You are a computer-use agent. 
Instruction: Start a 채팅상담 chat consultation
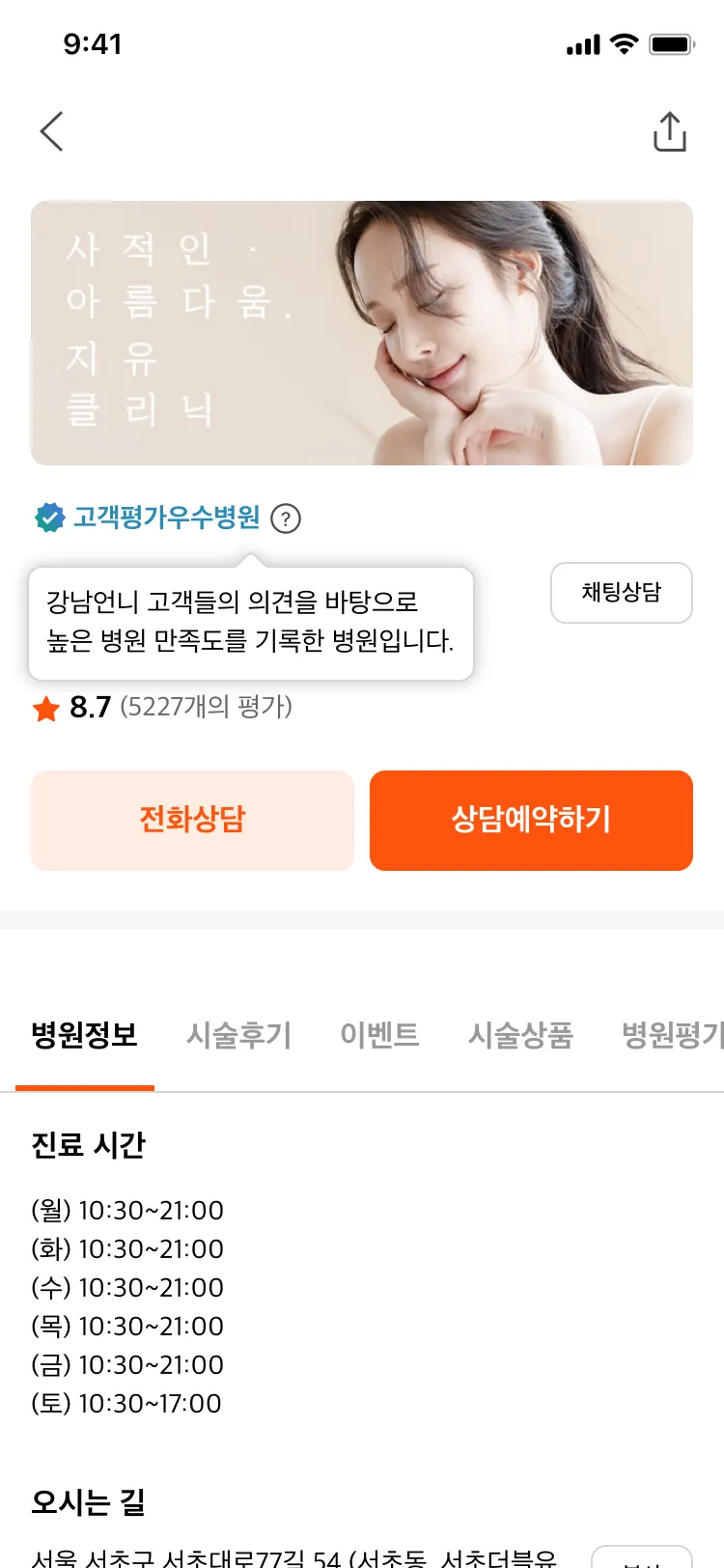pyautogui.click(x=621, y=592)
